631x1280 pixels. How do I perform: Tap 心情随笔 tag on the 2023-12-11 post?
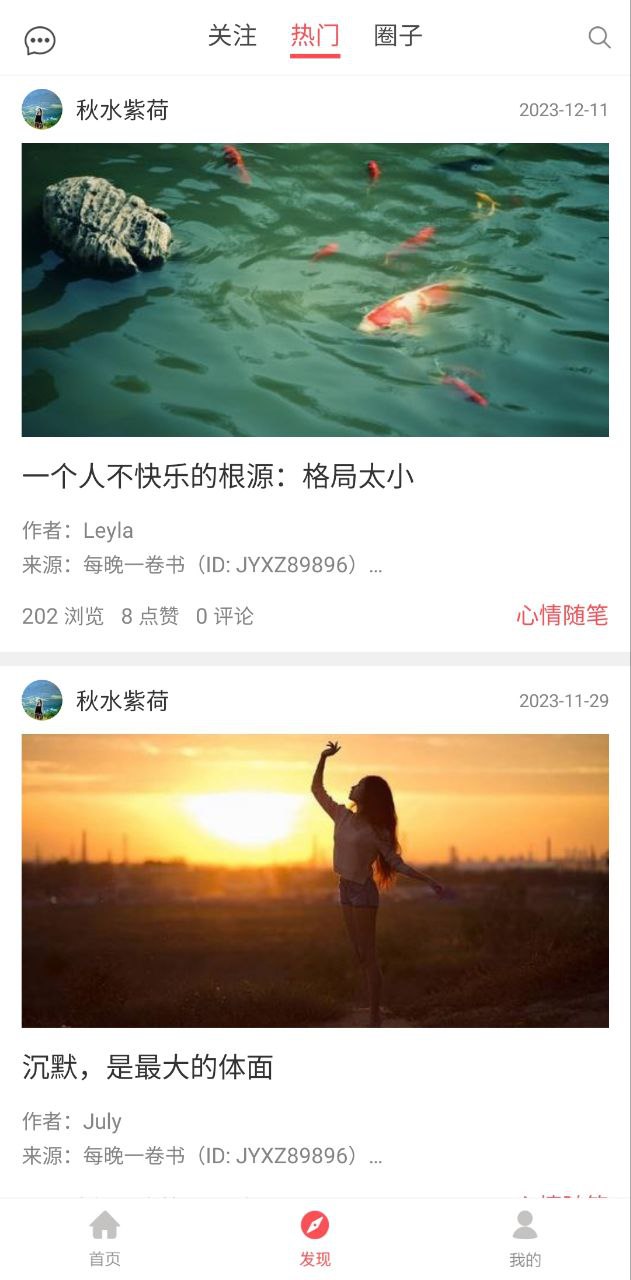point(562,615)
